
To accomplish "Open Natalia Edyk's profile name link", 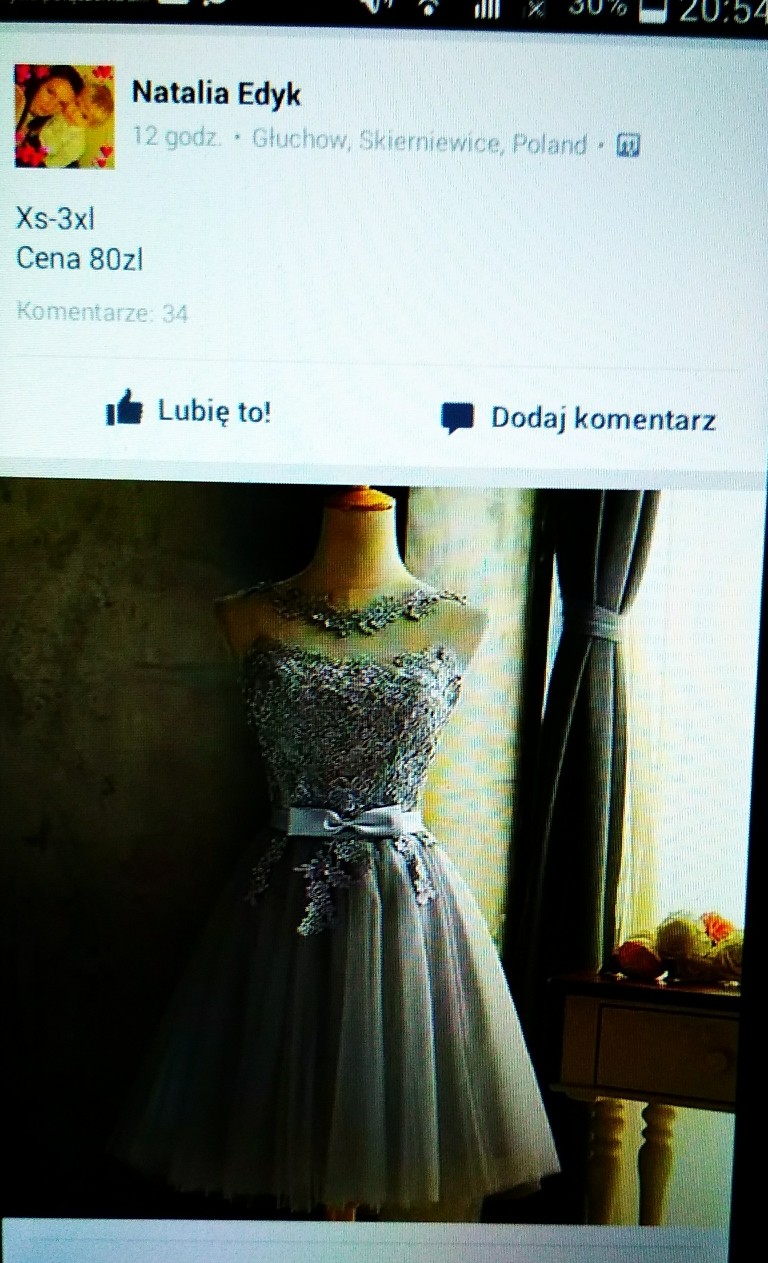I will pyautogui.click(x=216, y=94).
